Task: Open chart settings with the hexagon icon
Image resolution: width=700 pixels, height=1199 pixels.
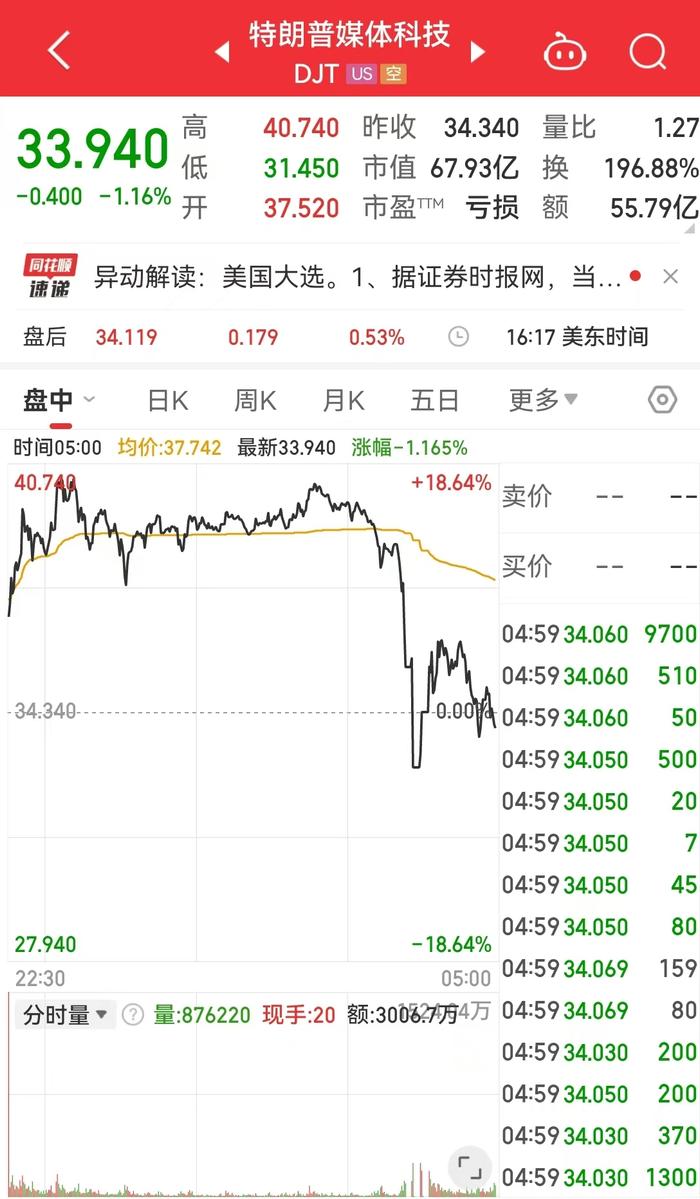Action: [x=663, y=400]
